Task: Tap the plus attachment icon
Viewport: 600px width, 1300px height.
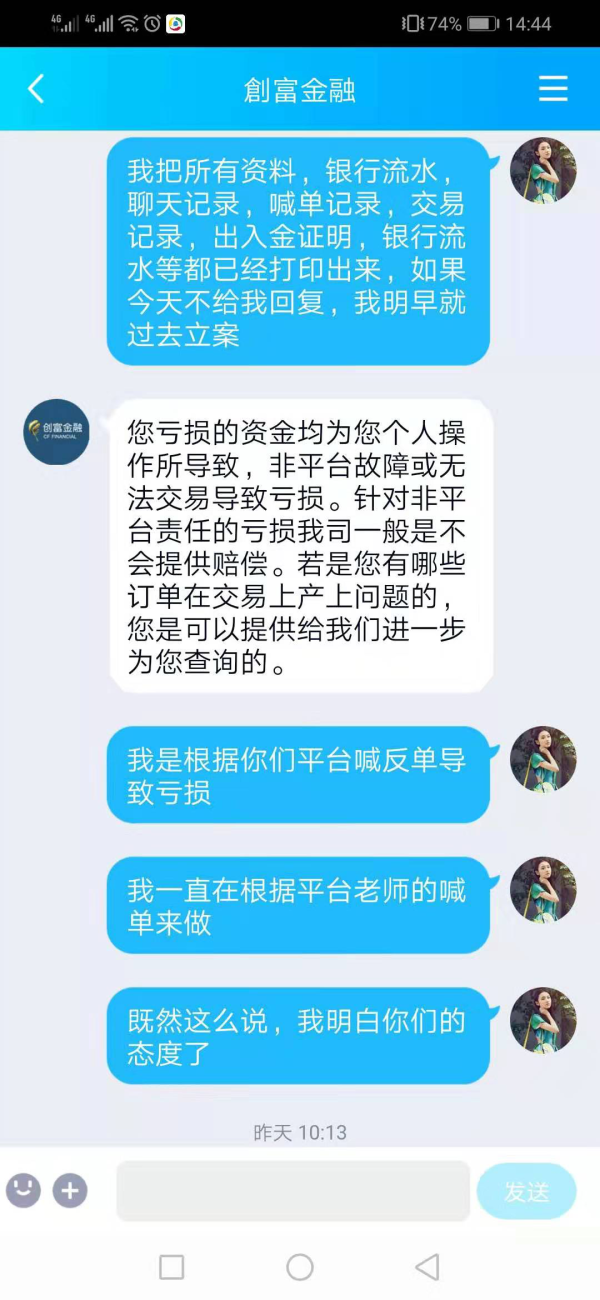Action: [x=70, y=1190]
